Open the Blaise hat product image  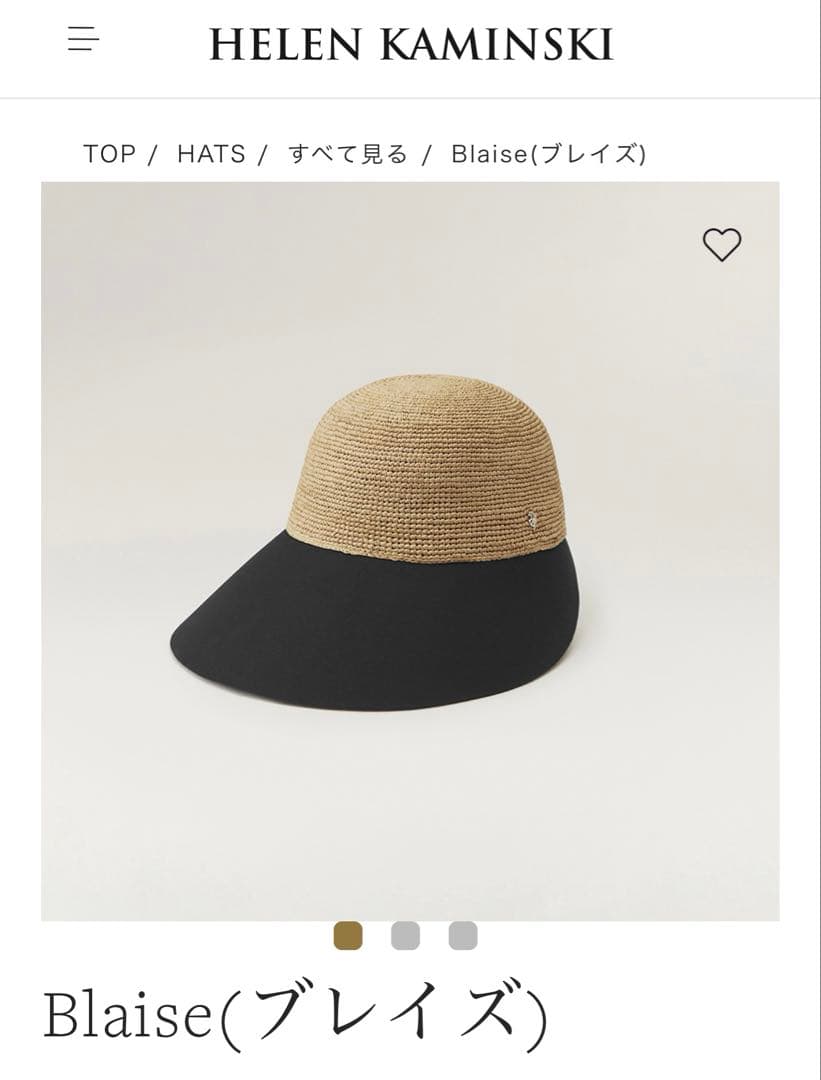pyautogui.click(x=410, y=550)
